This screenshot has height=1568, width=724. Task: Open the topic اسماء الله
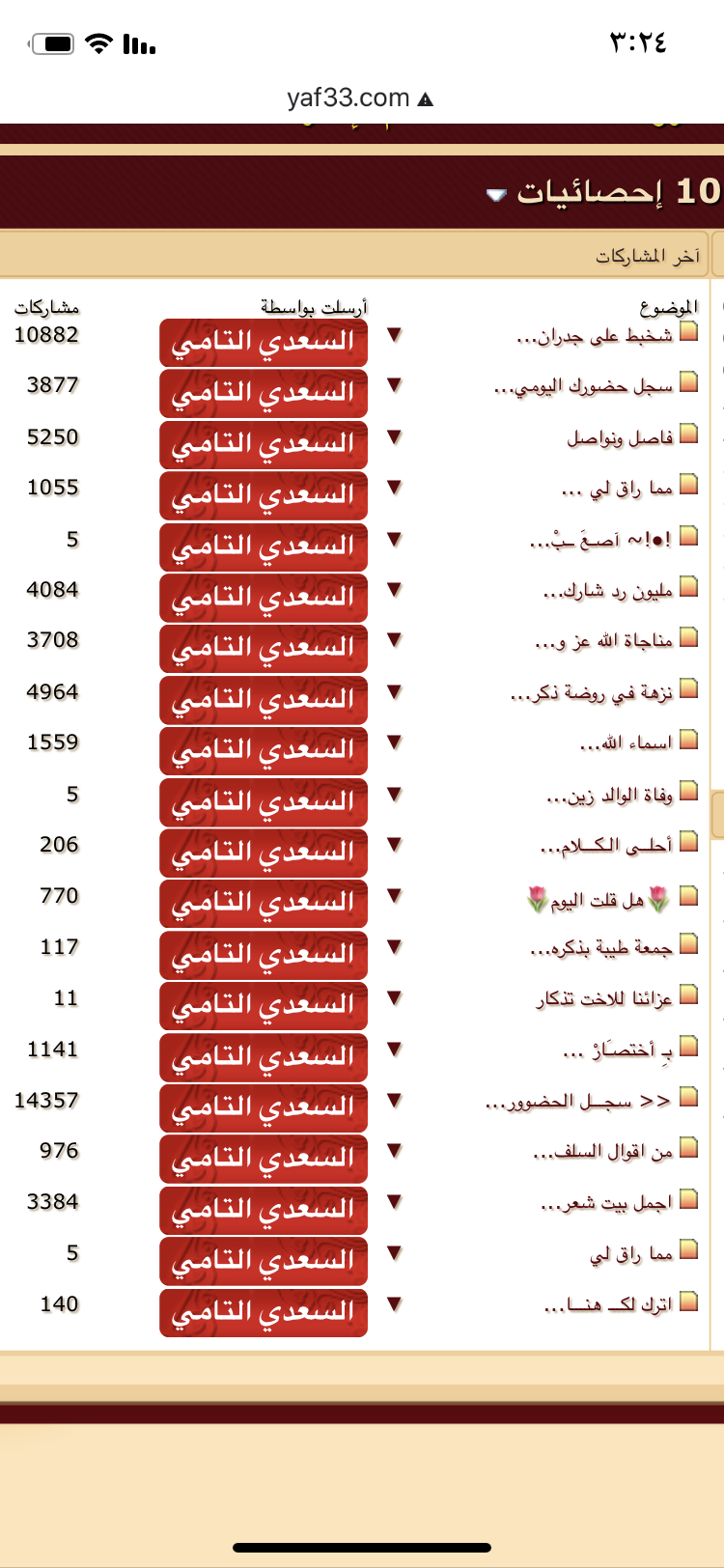pos(626,744)
